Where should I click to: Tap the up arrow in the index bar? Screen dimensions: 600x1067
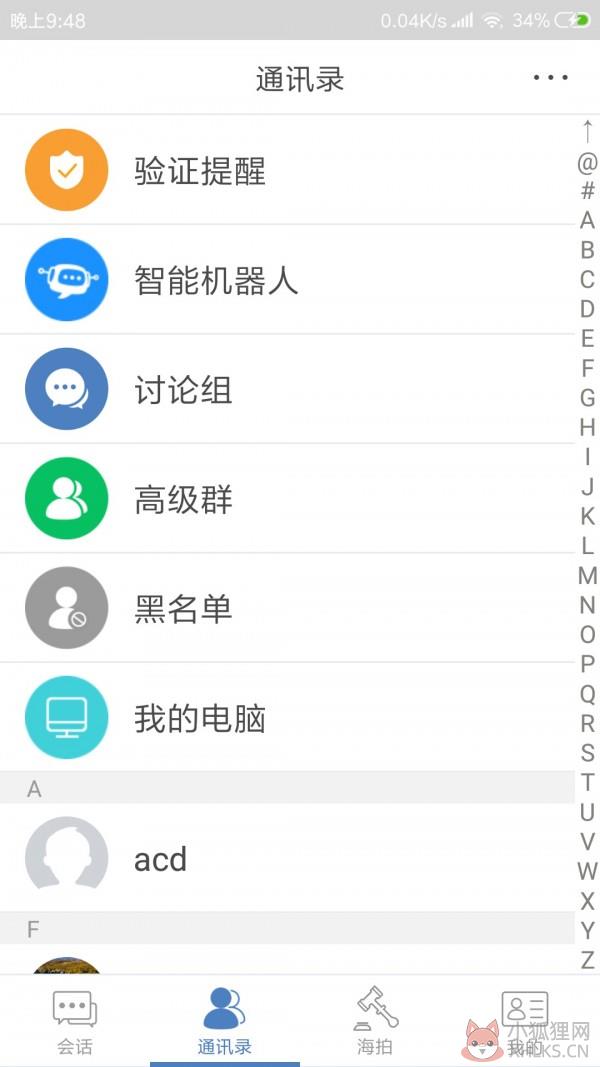587,131
